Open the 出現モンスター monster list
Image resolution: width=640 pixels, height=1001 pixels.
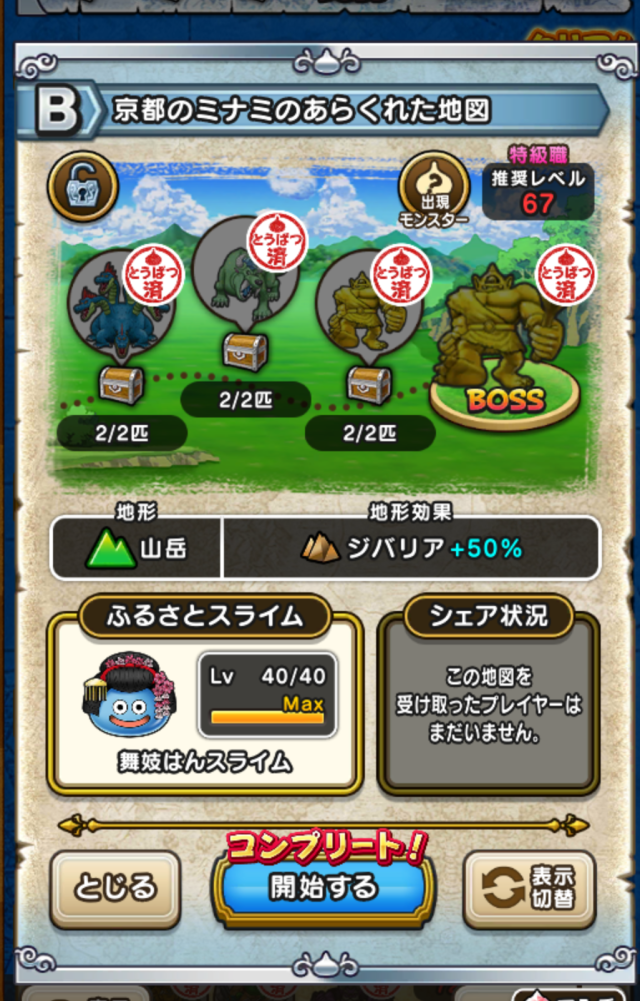(435, 191)
